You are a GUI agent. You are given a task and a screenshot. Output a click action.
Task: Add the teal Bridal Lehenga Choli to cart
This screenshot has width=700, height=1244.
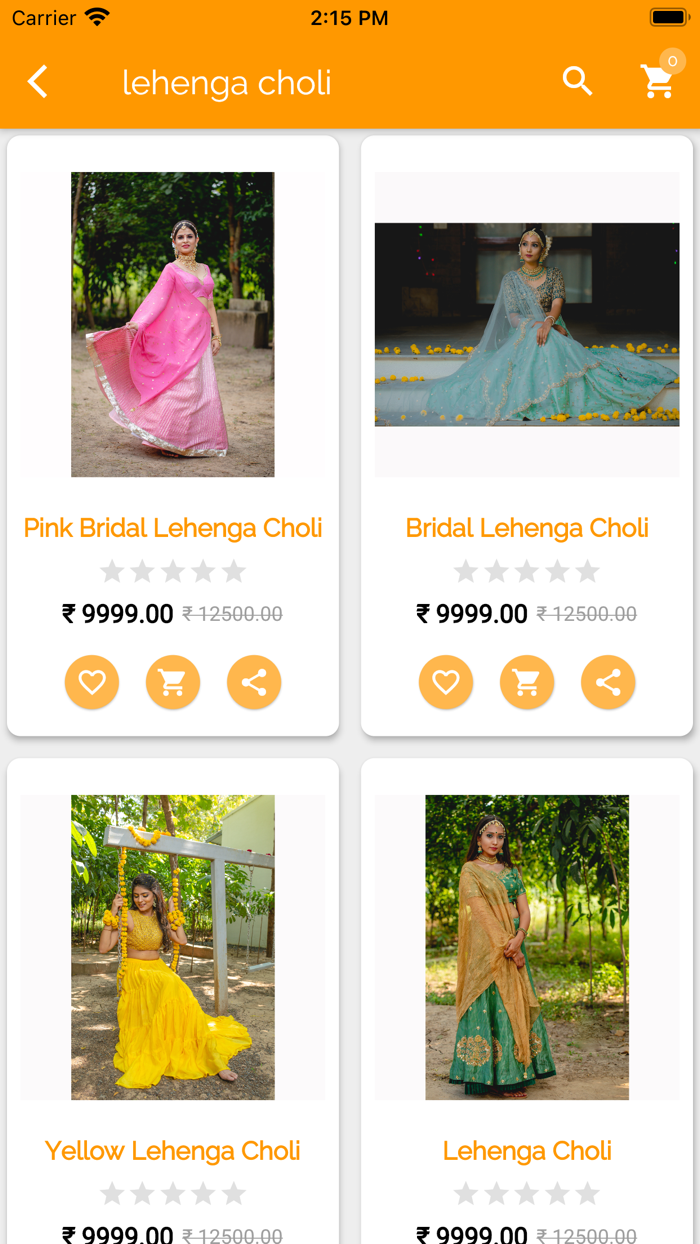point(527,683)
